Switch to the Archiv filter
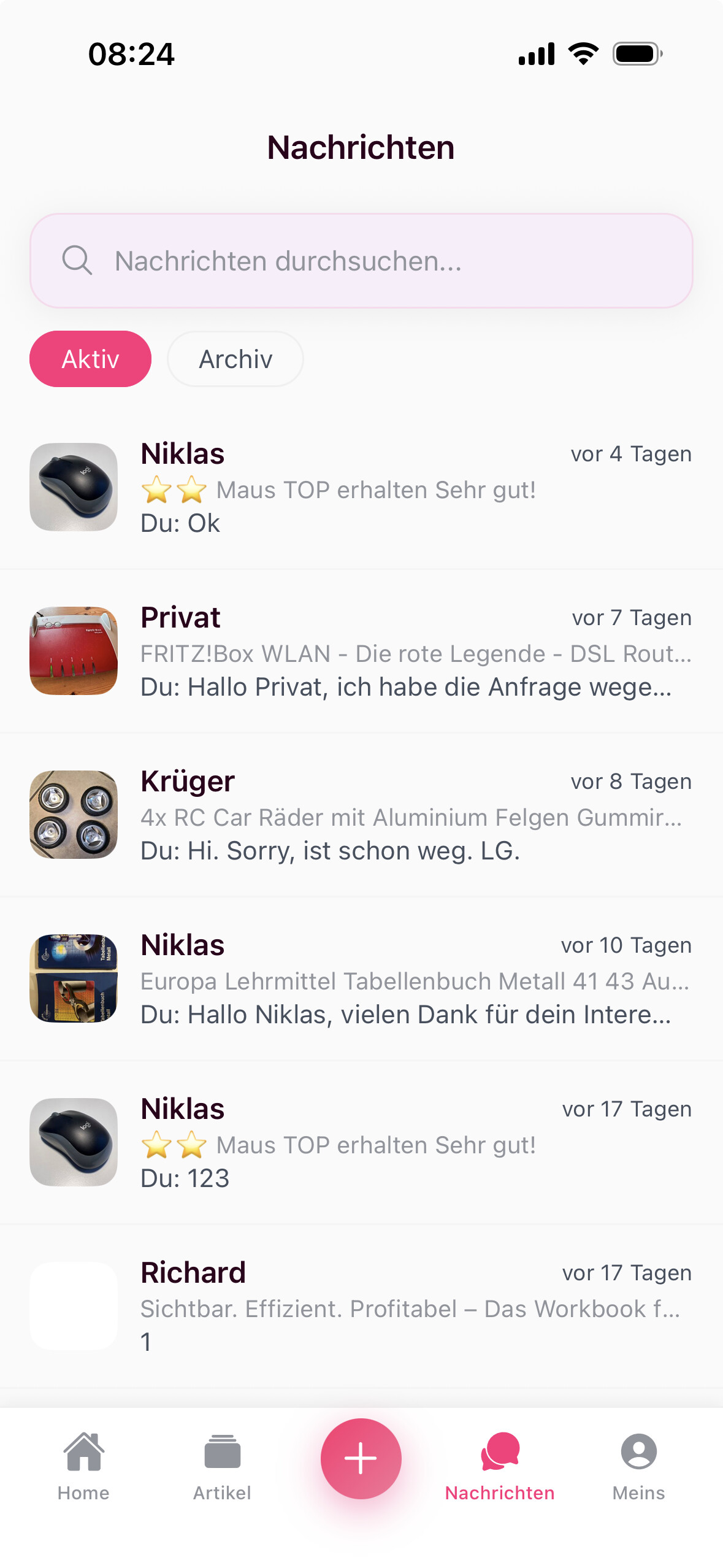The image size is (723, 1568). click(235, 359)
